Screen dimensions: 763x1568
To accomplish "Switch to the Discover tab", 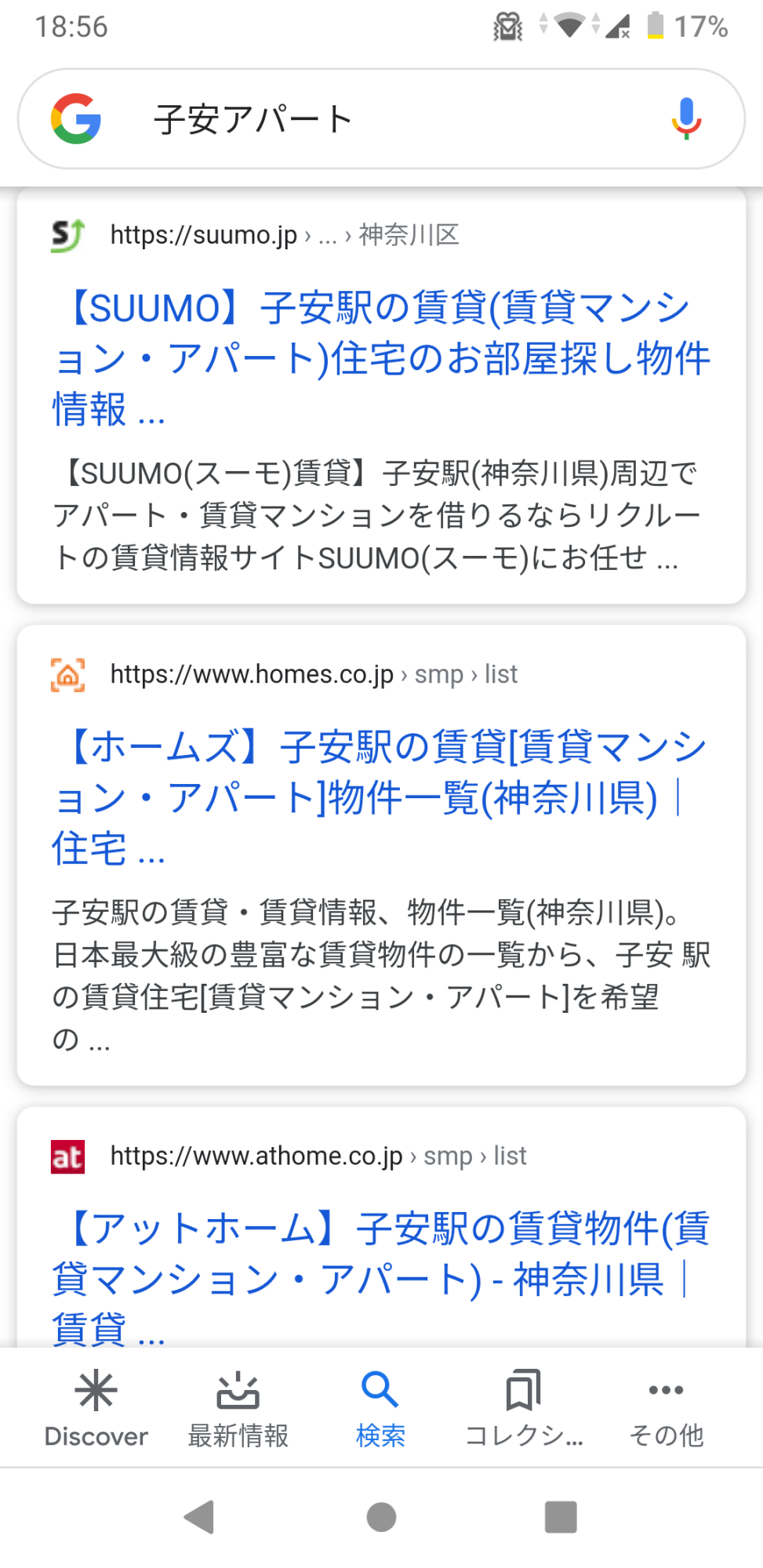I will pyautogui.click(x=96, y=1408).
